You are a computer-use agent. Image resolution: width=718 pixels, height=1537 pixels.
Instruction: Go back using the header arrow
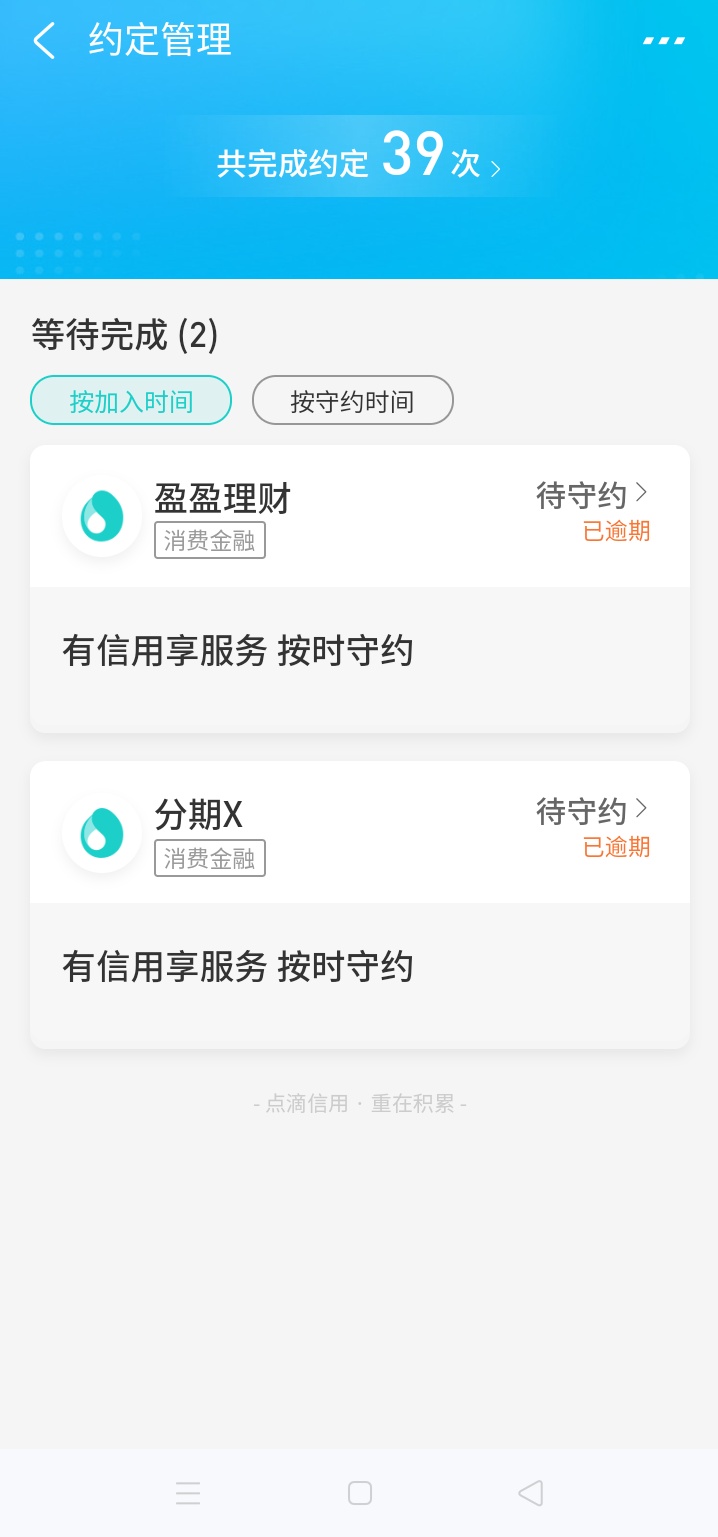pyautogui.click(x=44, y=41)
